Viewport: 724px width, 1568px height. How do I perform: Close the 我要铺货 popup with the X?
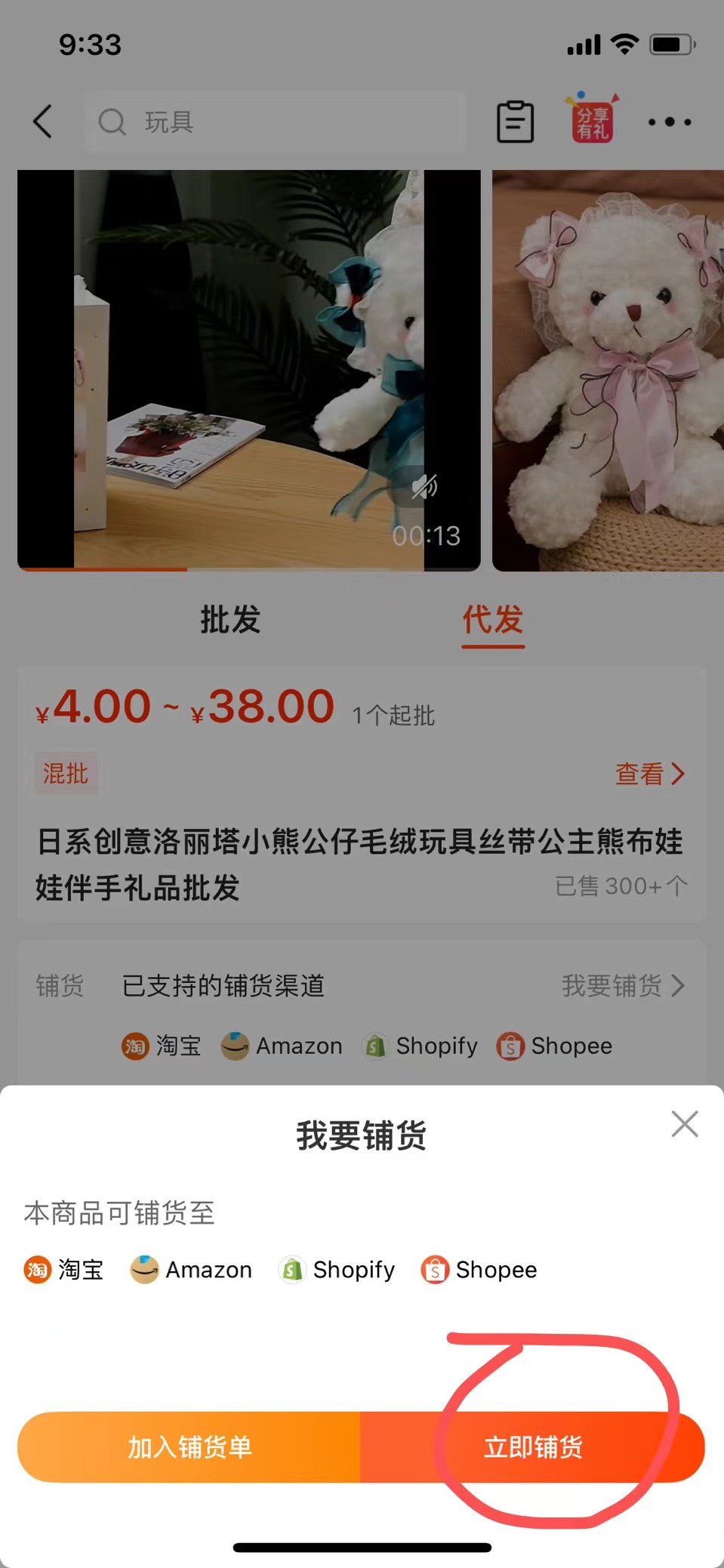684,1124
